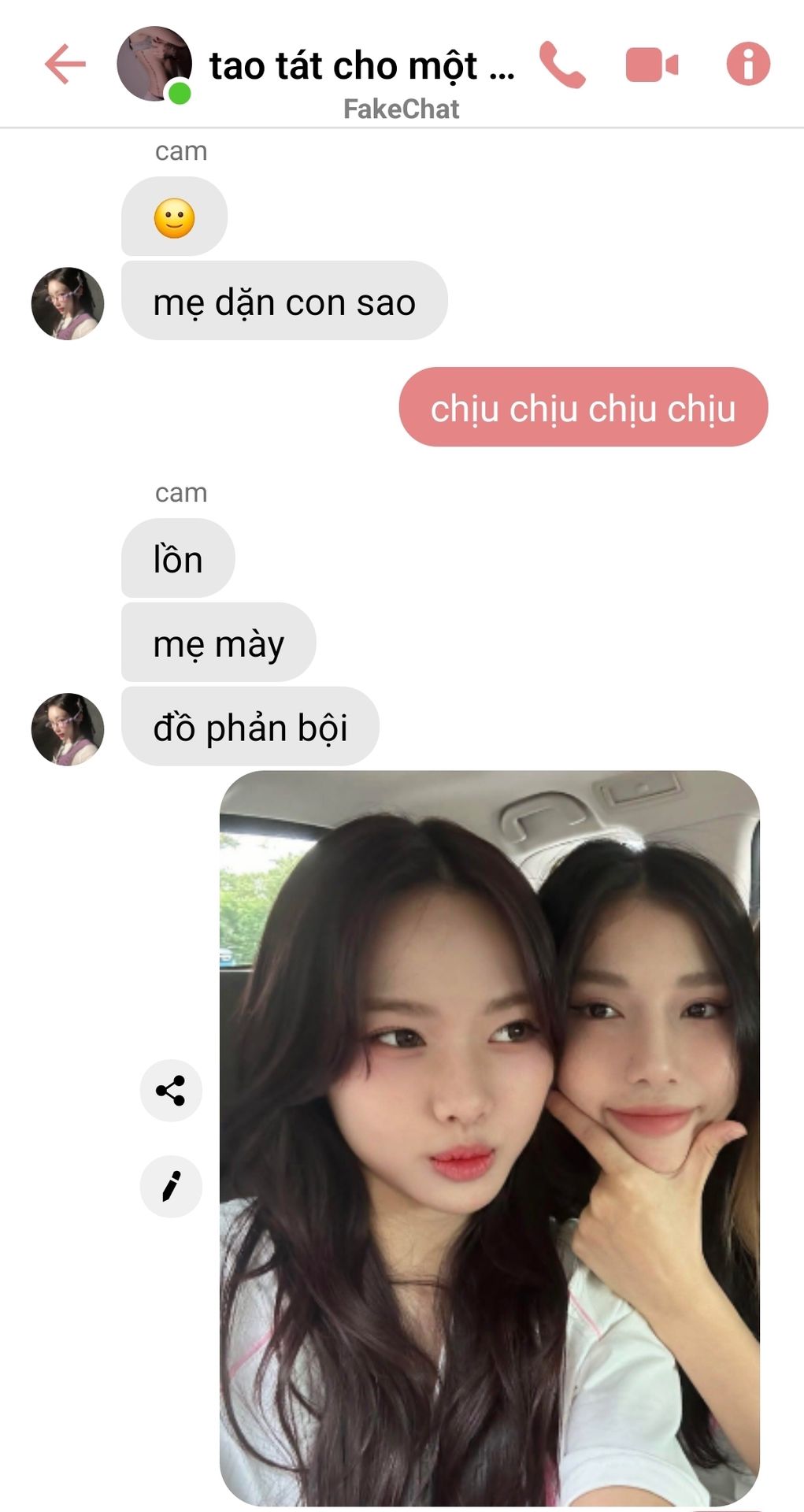The width and height of the screenshot is (804, 1512).
Task: Tap cam's avatar beside "mẹ dặn con sao"
Action: 68,303
